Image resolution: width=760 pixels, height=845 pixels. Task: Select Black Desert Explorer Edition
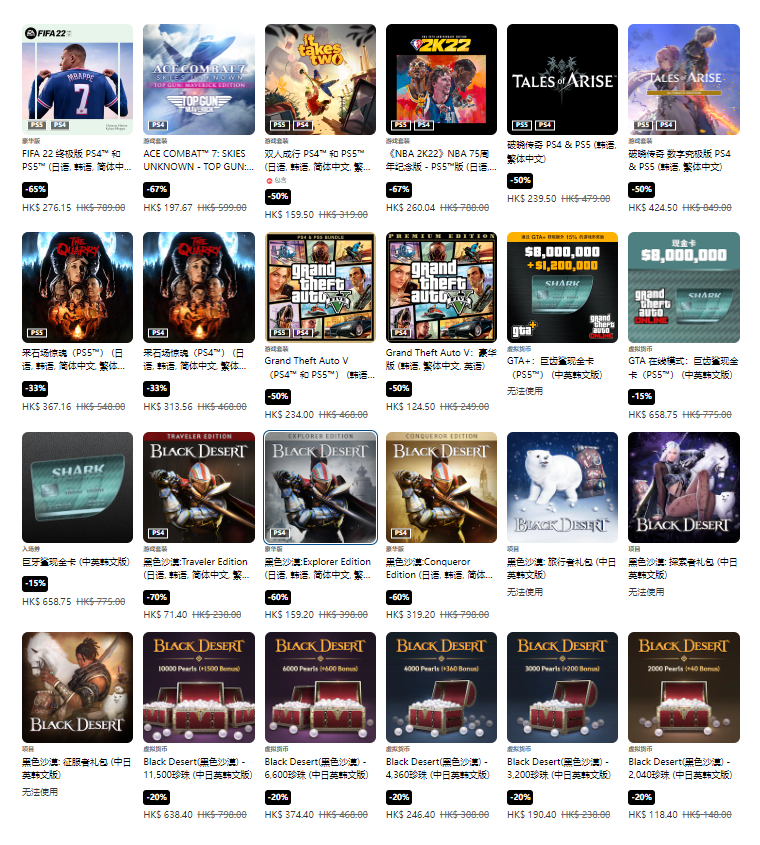pyautogui.click(x=320, y=487)
